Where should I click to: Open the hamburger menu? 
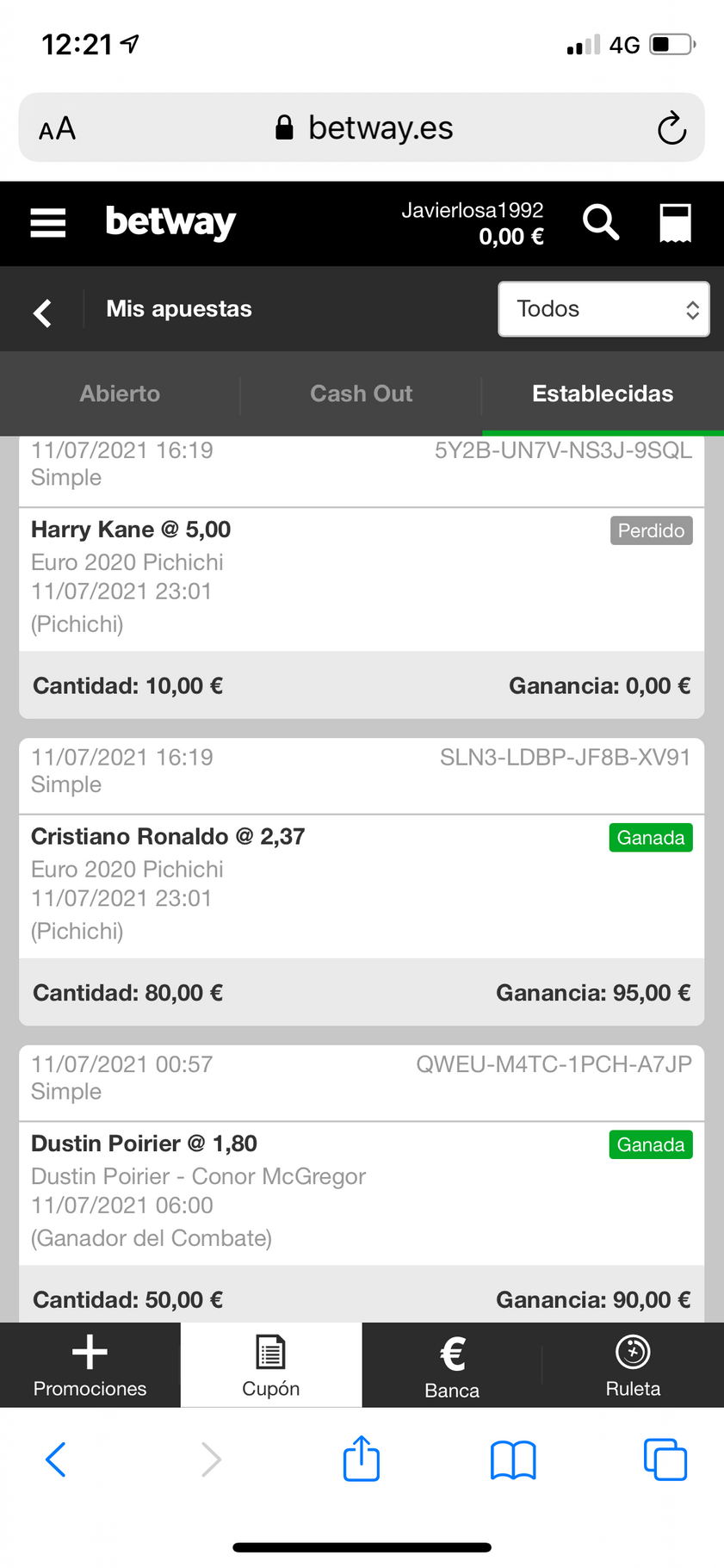(48, 223)
